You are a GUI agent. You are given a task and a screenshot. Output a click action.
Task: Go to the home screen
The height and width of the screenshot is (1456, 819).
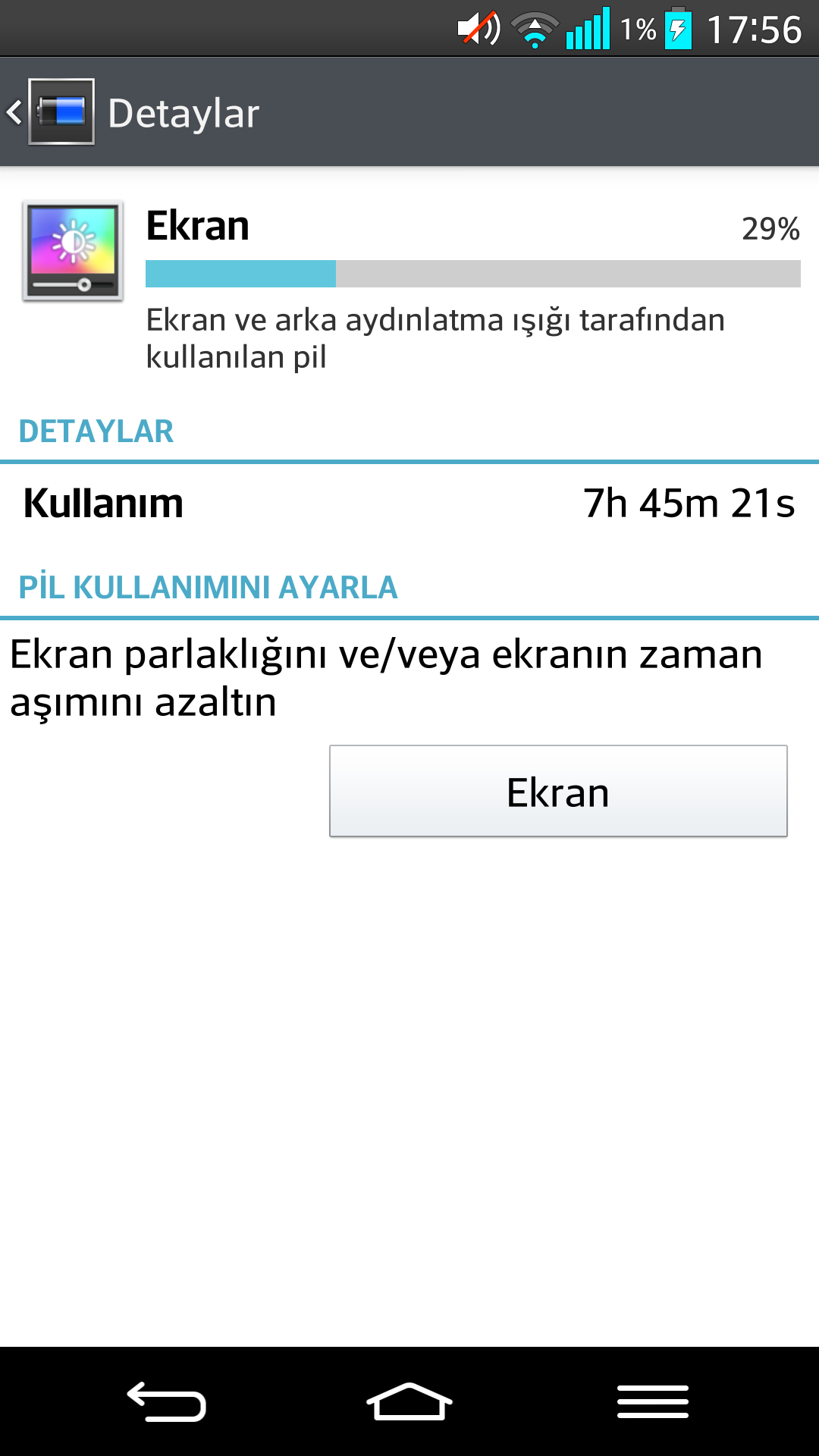[x=409, y=1401]
